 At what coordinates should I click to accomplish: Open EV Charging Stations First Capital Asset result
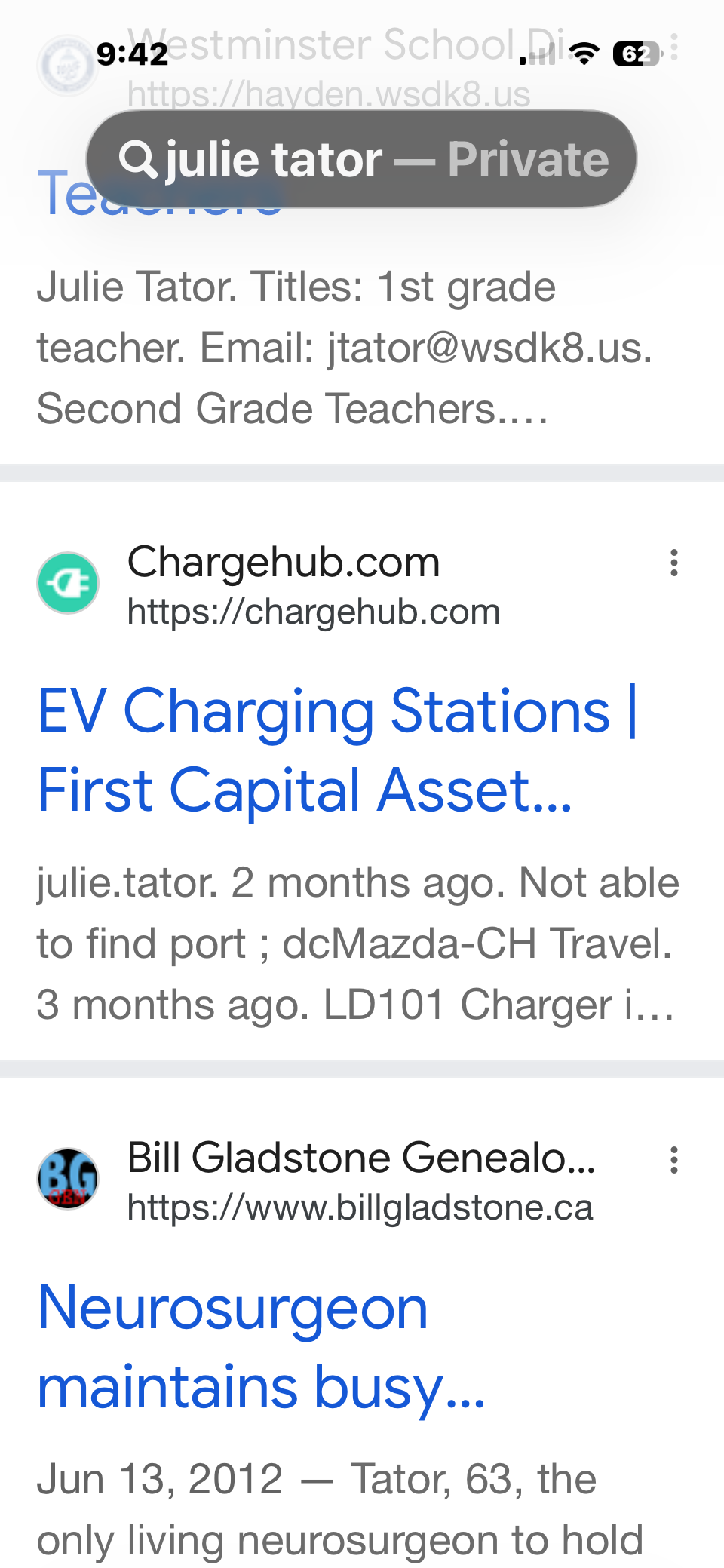point(338,750)
